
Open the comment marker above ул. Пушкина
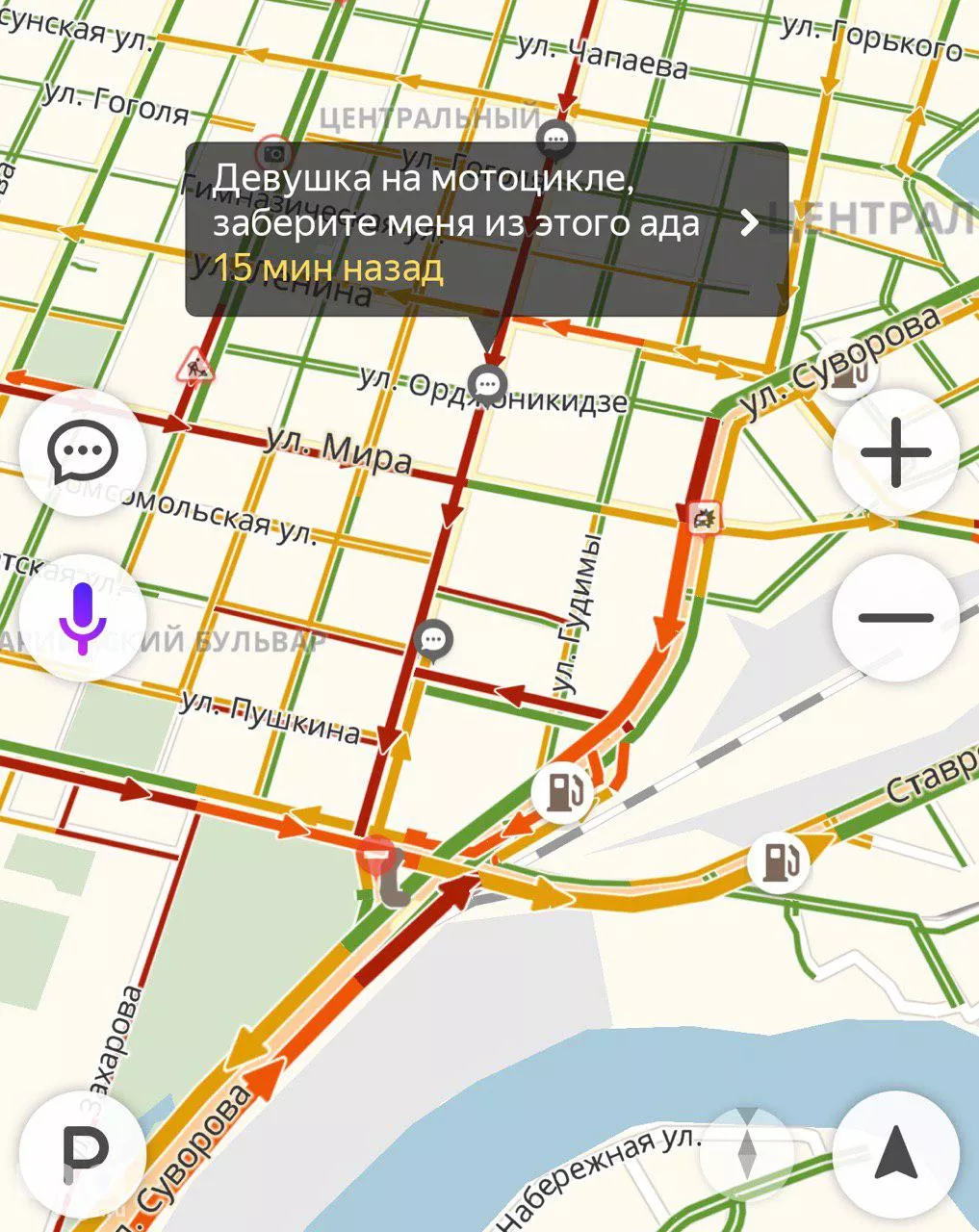pyautogui.click(x=435, y=638)
